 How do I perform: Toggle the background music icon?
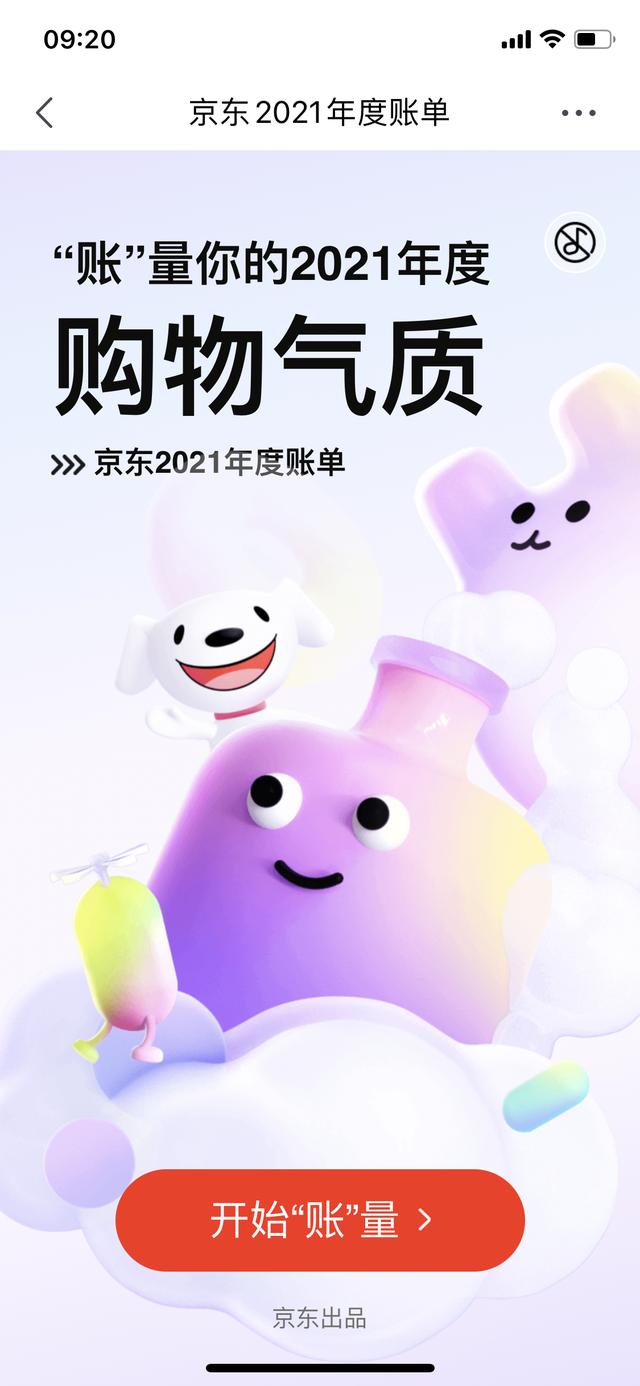pyautogui.click(x=575, y=241)
